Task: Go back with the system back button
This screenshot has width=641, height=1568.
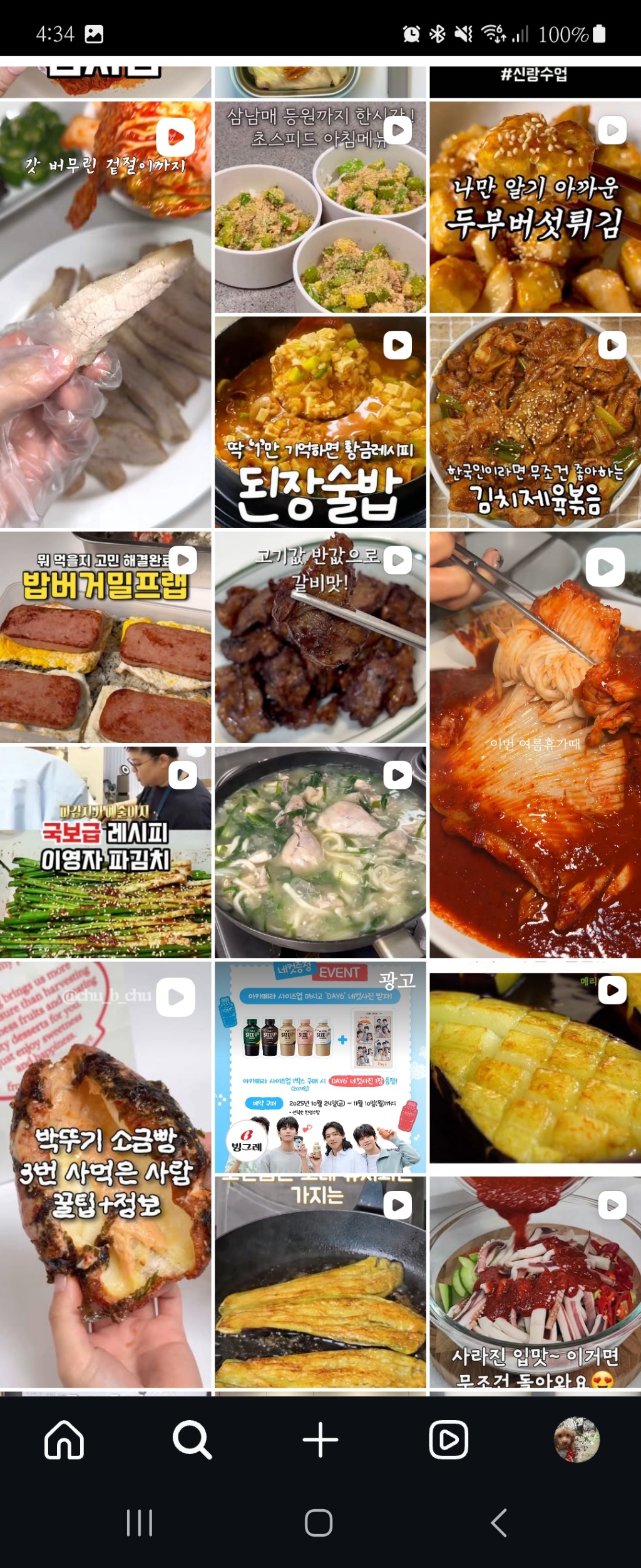Action: (x=499, y=1523)
